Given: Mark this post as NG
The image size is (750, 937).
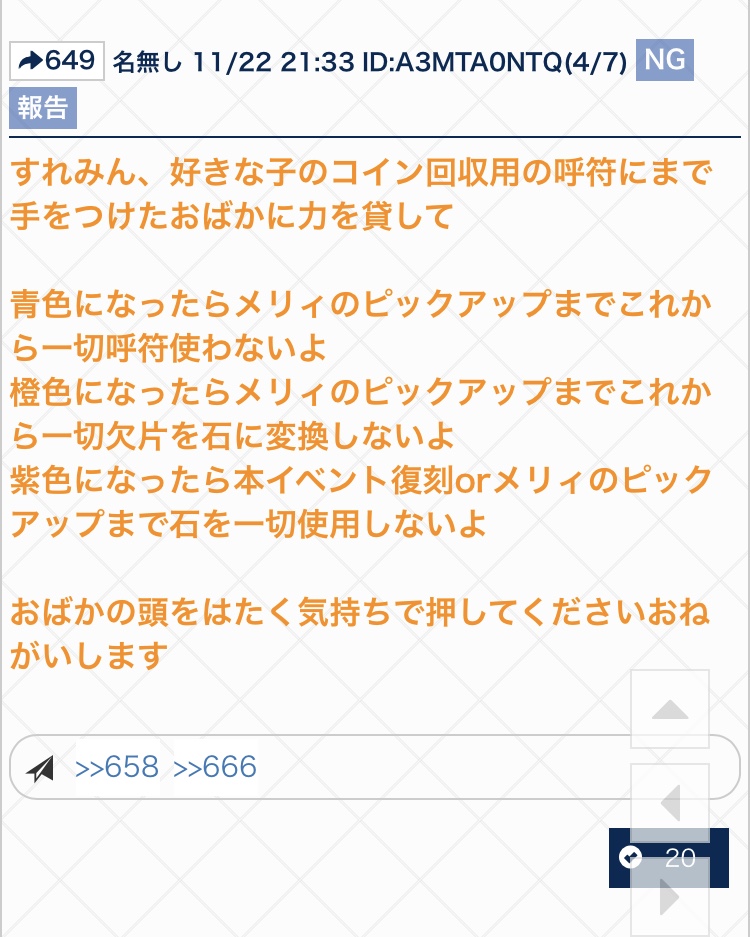Looking at the screenshot, I should (x=665, y=60).
